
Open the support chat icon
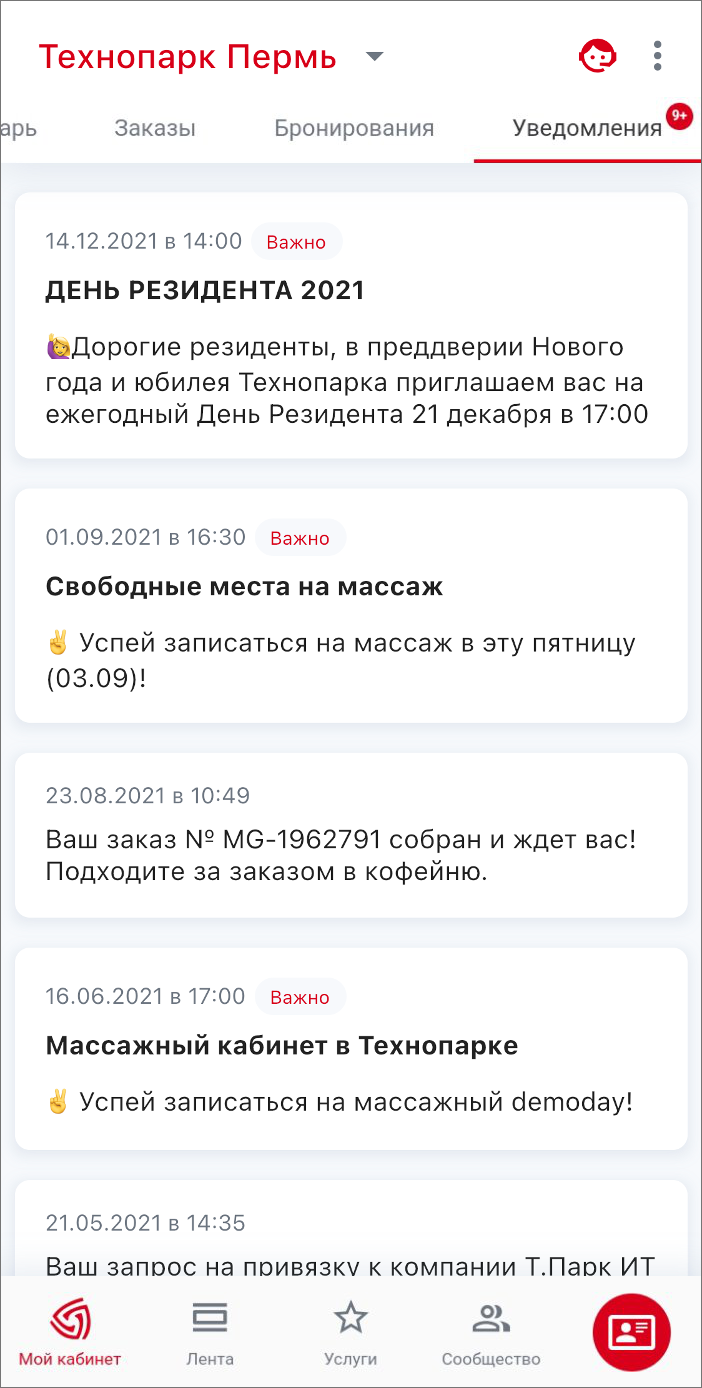(597, 56)
